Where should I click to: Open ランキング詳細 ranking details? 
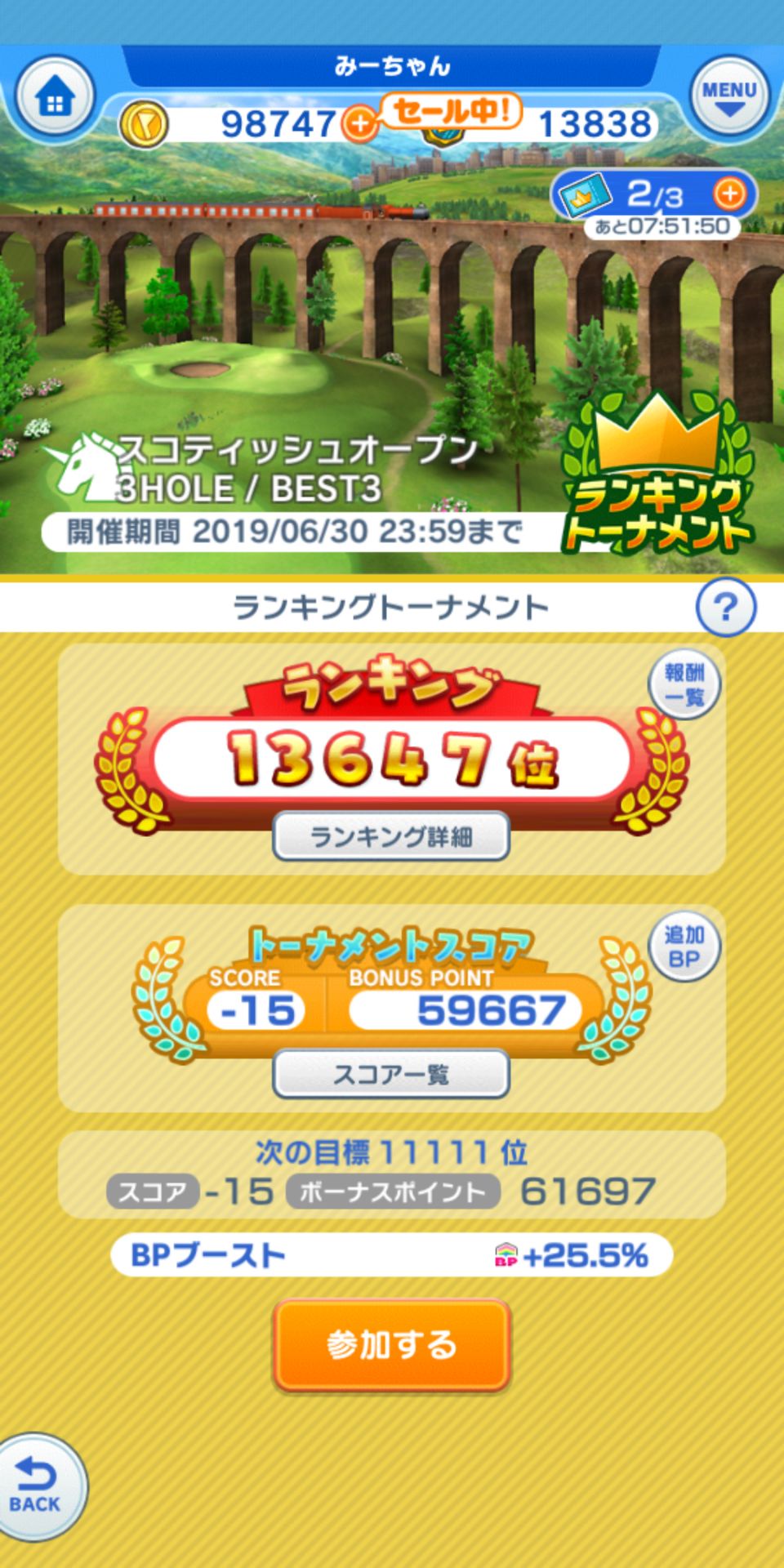pos(391,836)
